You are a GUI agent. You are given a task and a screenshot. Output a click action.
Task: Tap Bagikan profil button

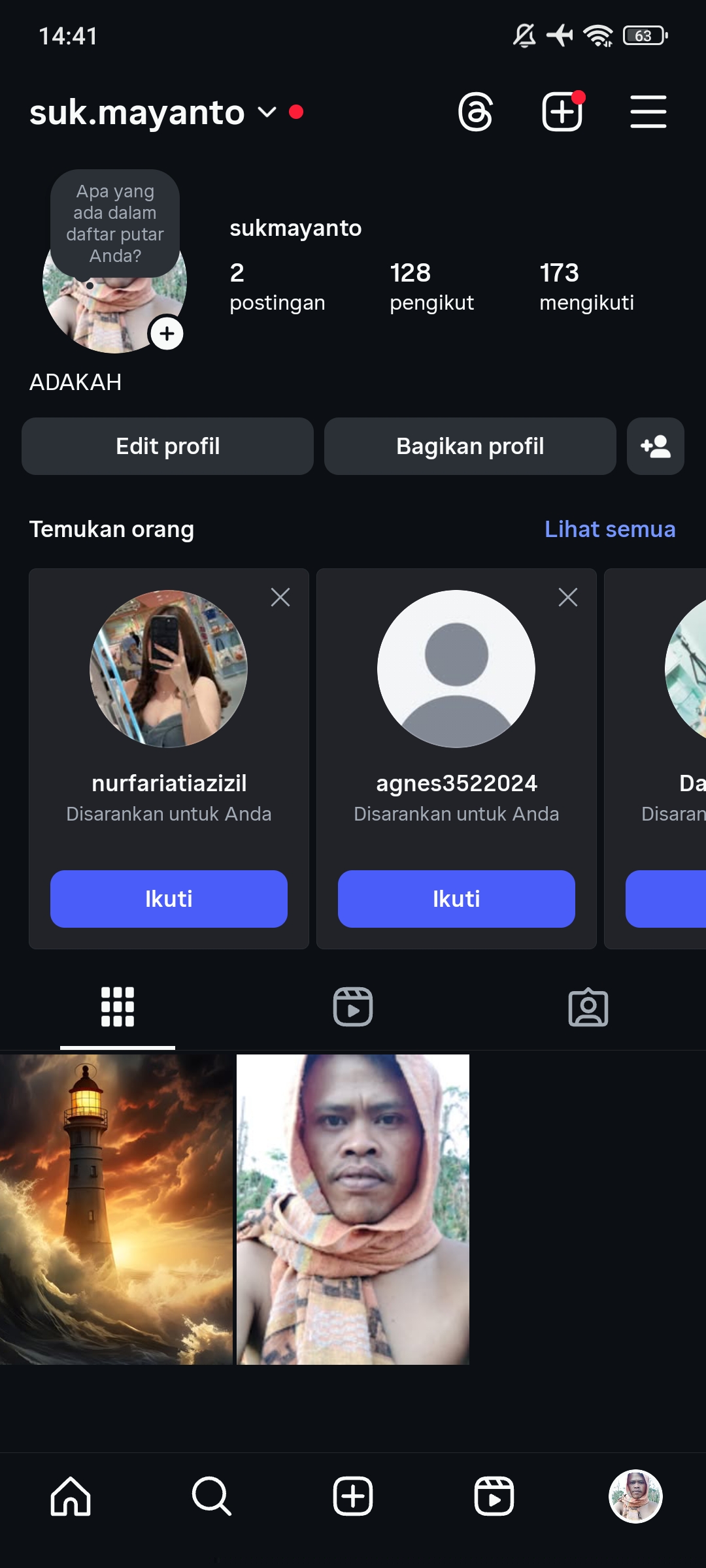coord(470,446)
